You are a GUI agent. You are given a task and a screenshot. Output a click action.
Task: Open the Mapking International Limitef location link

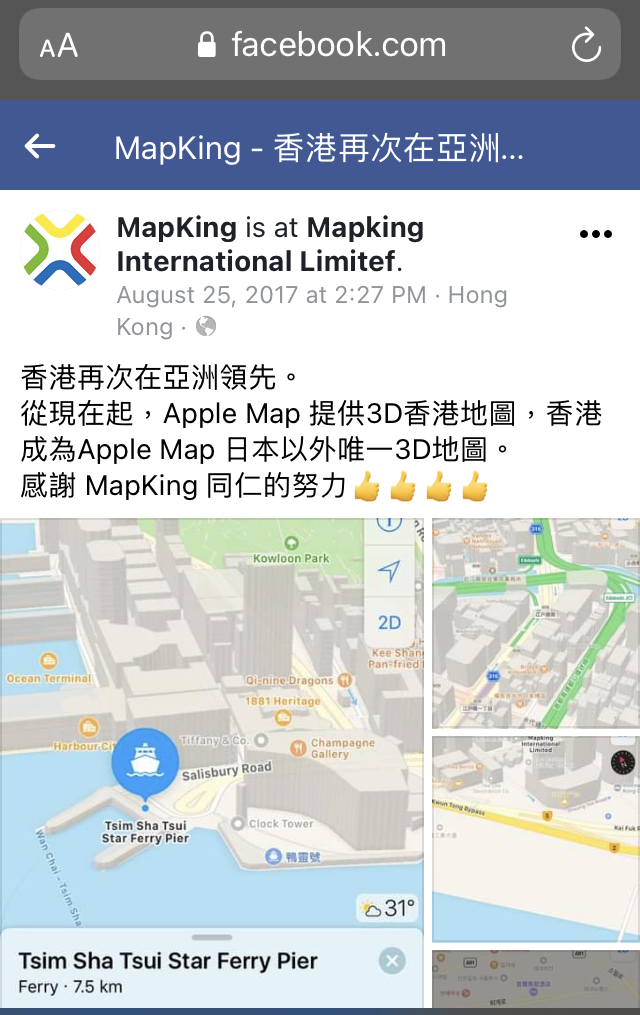point(270,245)
